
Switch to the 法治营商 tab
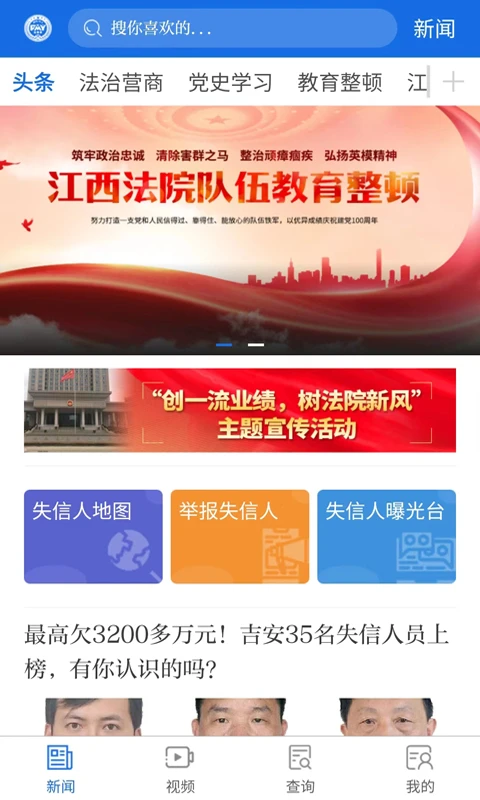click(121, 83)
